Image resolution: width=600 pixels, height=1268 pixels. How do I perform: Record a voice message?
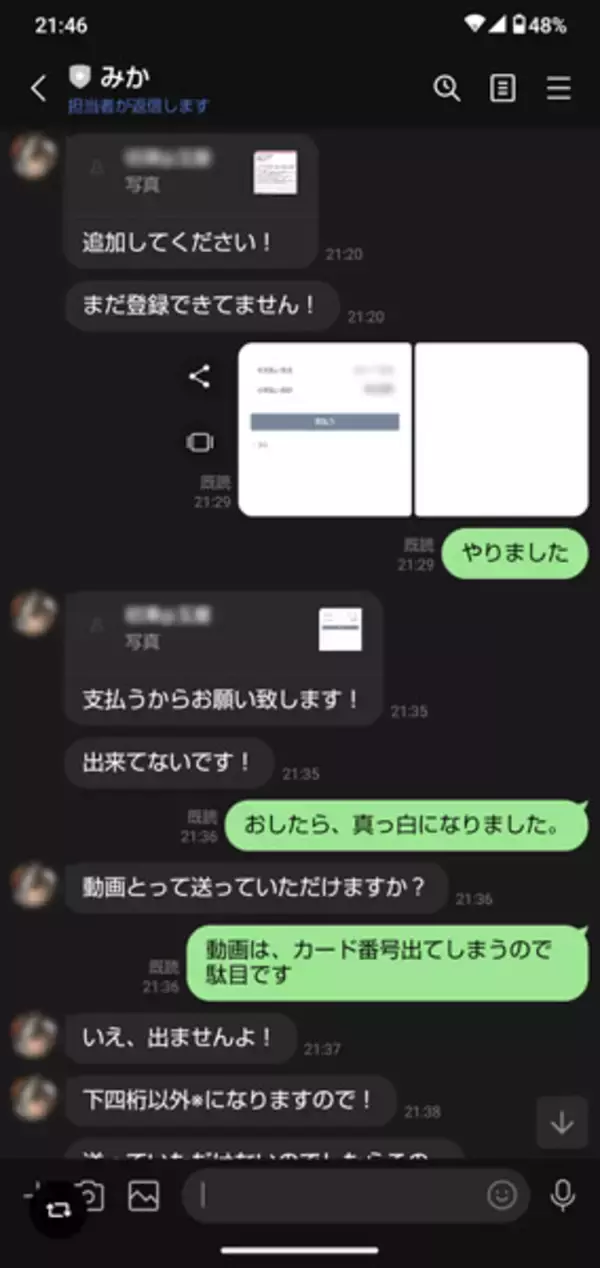pos(563,1195)
